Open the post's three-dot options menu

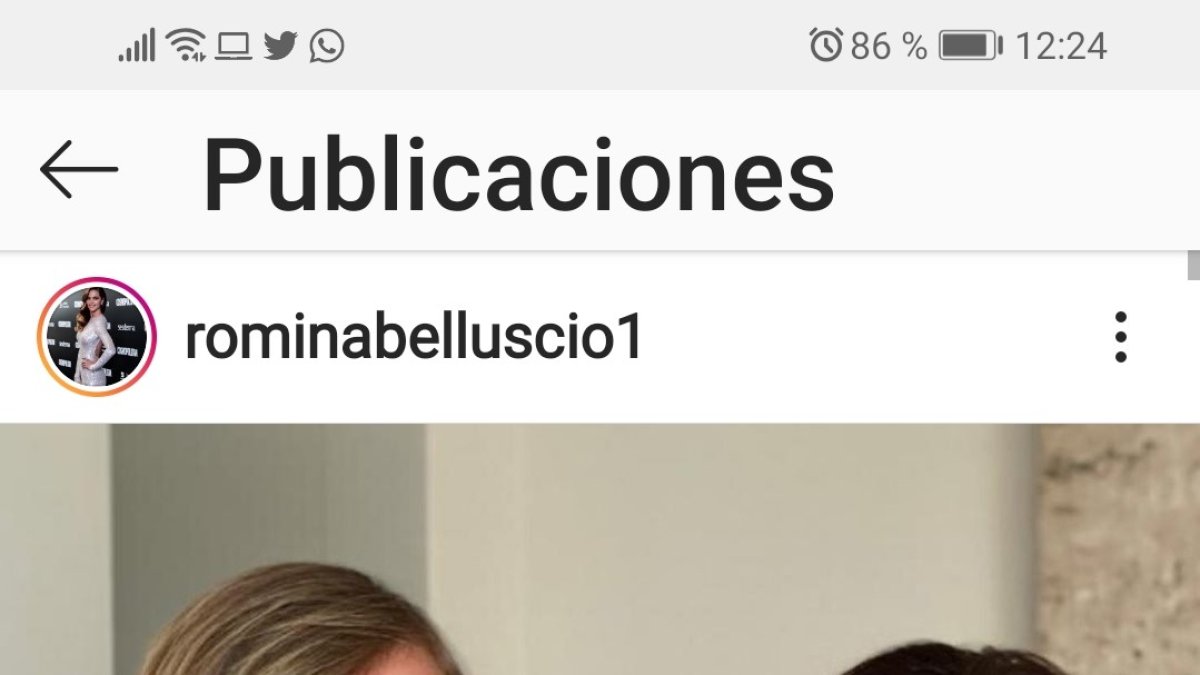click(x=1120, y=337)
